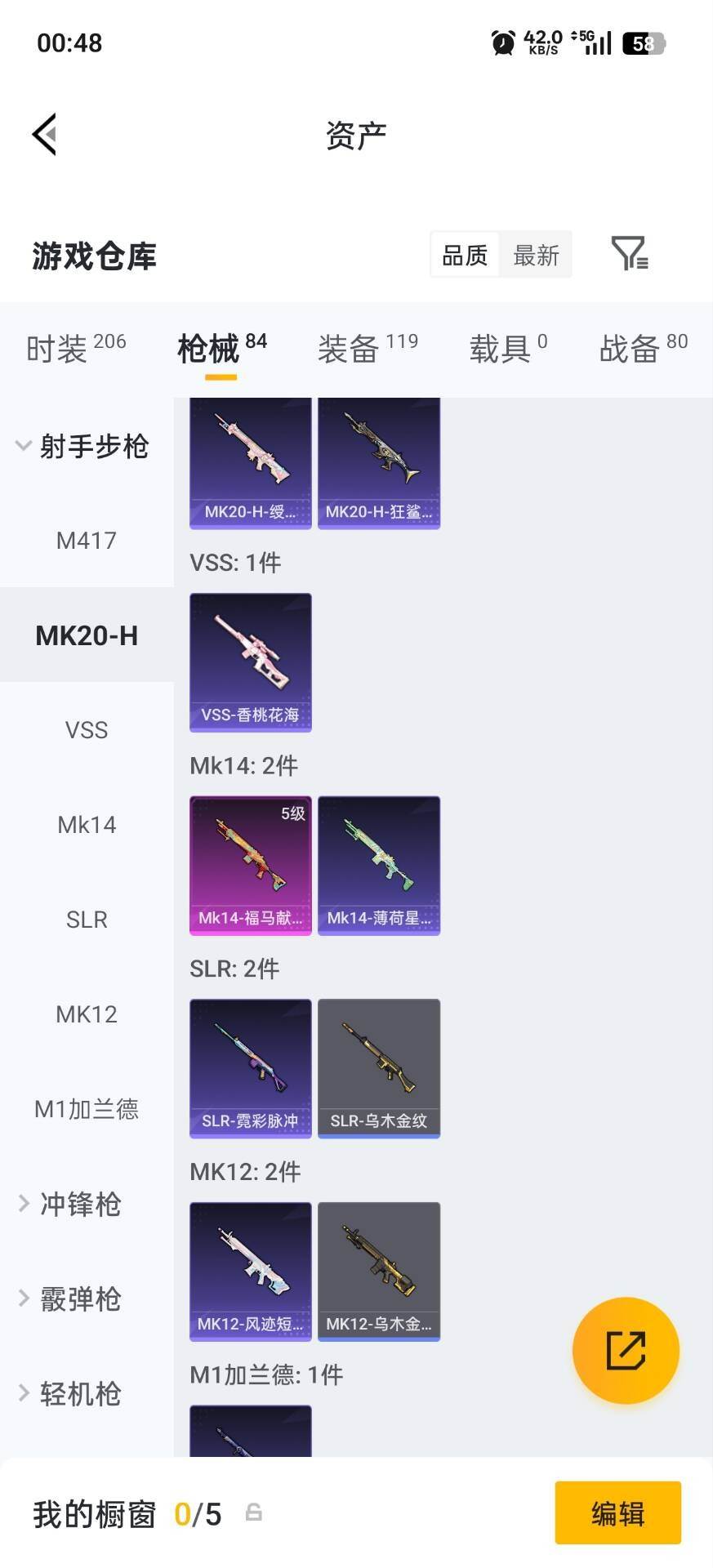Collapse the 射手步枪 category

click(82, 446)
